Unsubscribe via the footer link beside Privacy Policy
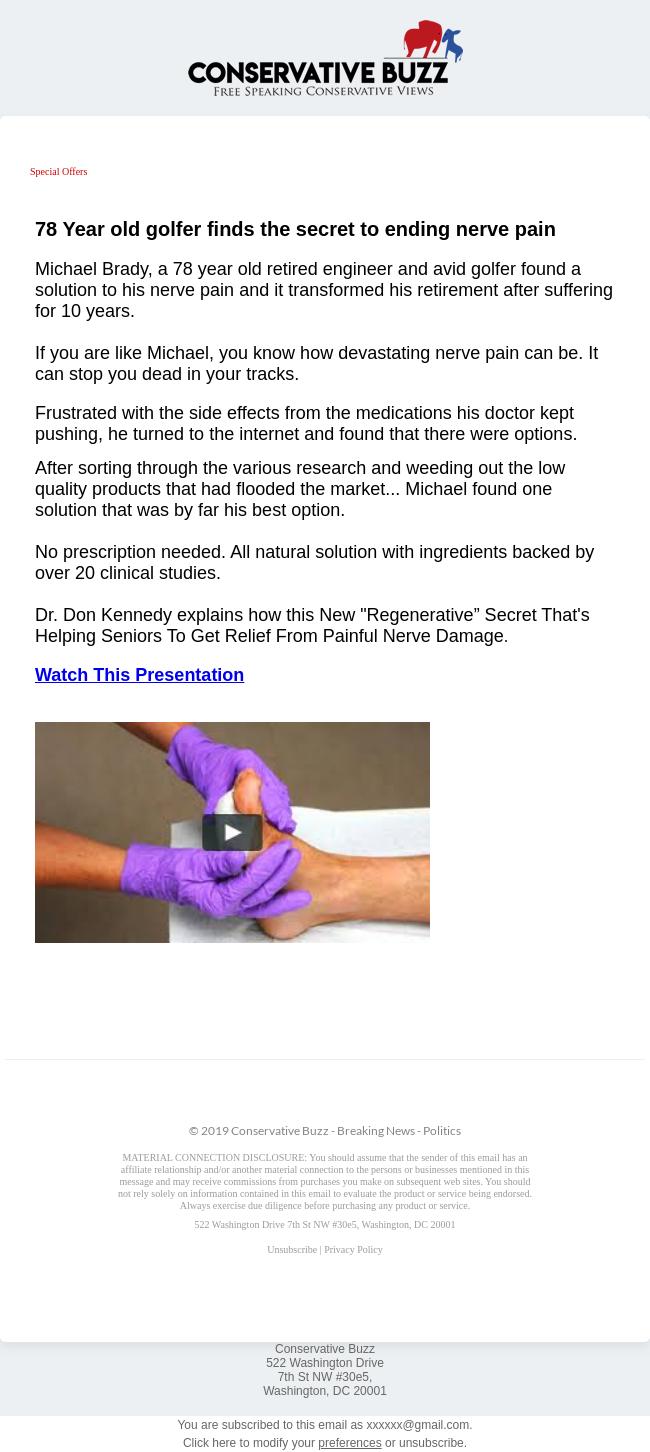 pyautogui.click(x=291, y=1250)
